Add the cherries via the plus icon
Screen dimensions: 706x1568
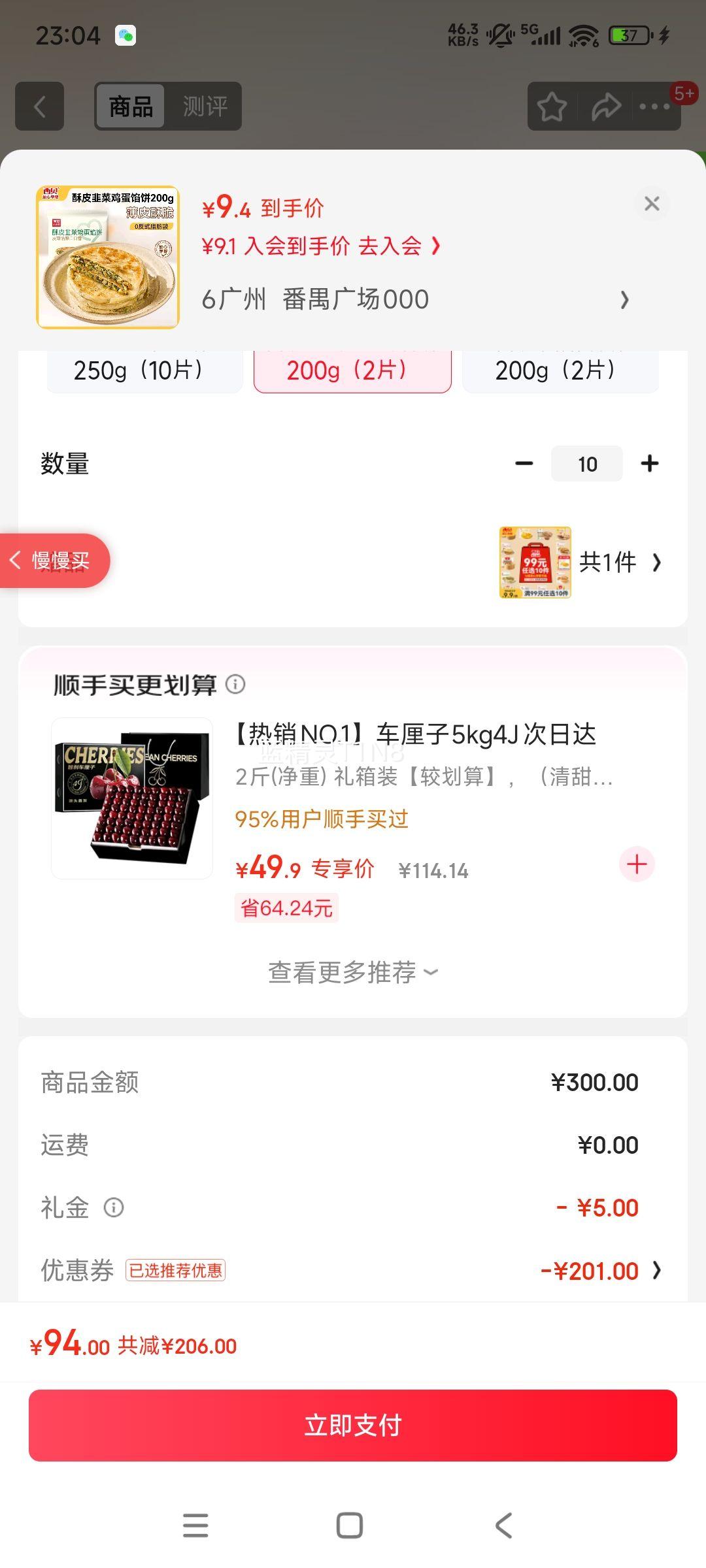pyautogui.click(x=637, y=864)
